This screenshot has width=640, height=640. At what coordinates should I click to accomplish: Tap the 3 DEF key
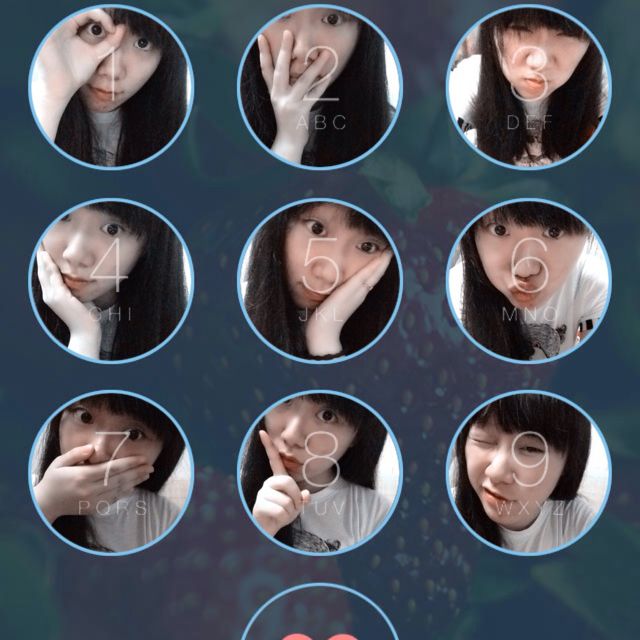click(528, 87)
